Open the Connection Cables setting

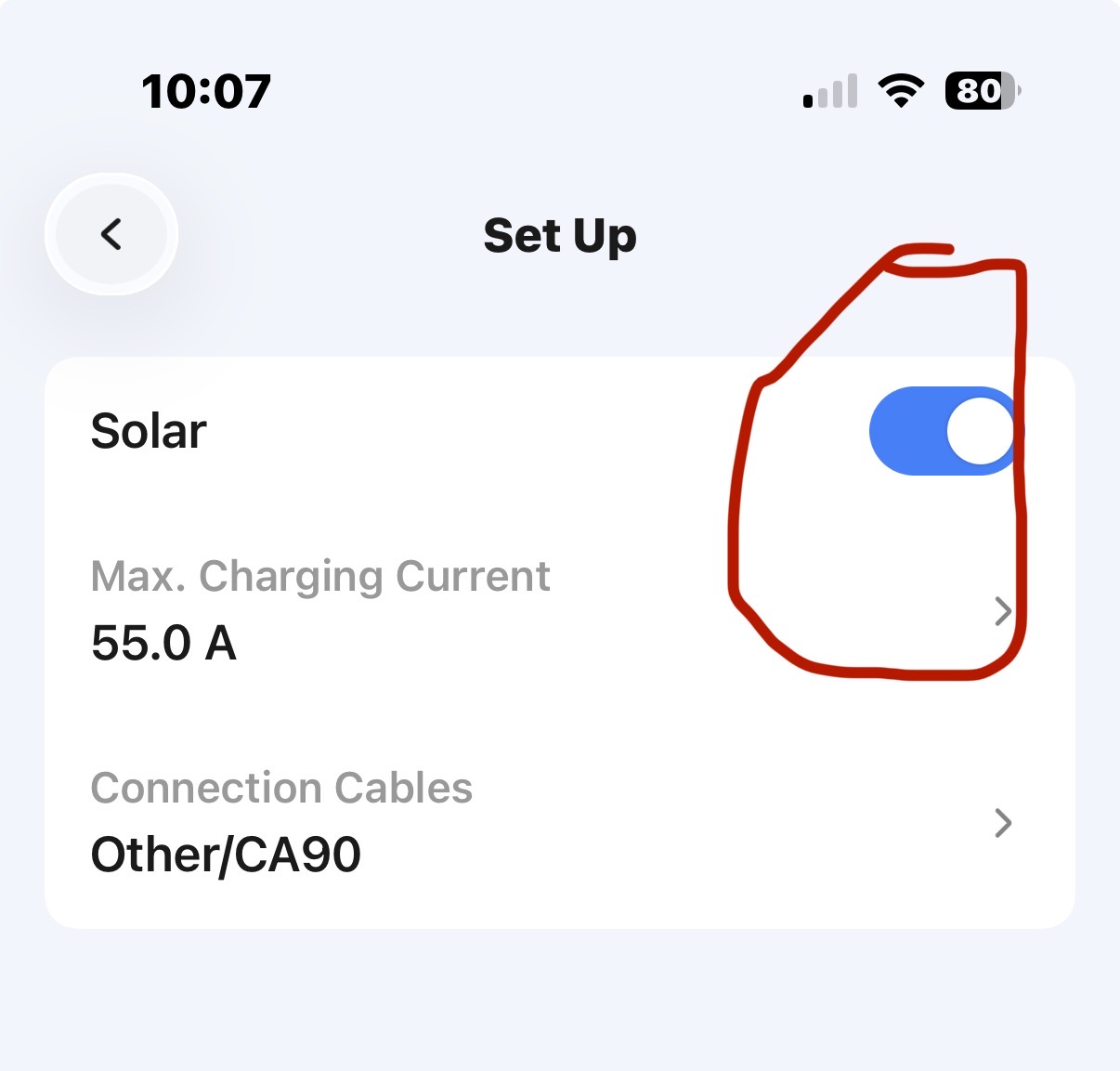pos(557,823)
